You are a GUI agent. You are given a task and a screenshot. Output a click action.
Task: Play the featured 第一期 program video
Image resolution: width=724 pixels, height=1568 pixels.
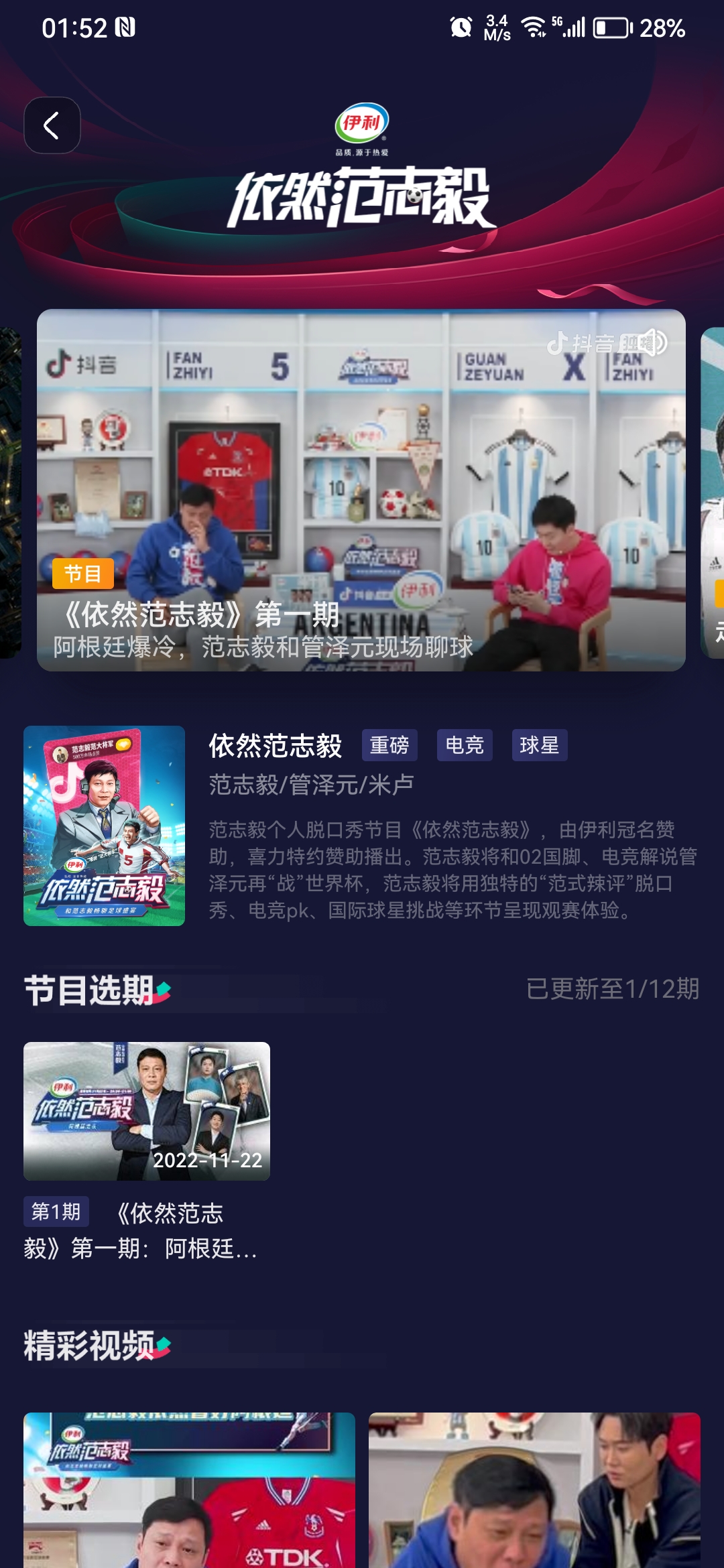361,490
